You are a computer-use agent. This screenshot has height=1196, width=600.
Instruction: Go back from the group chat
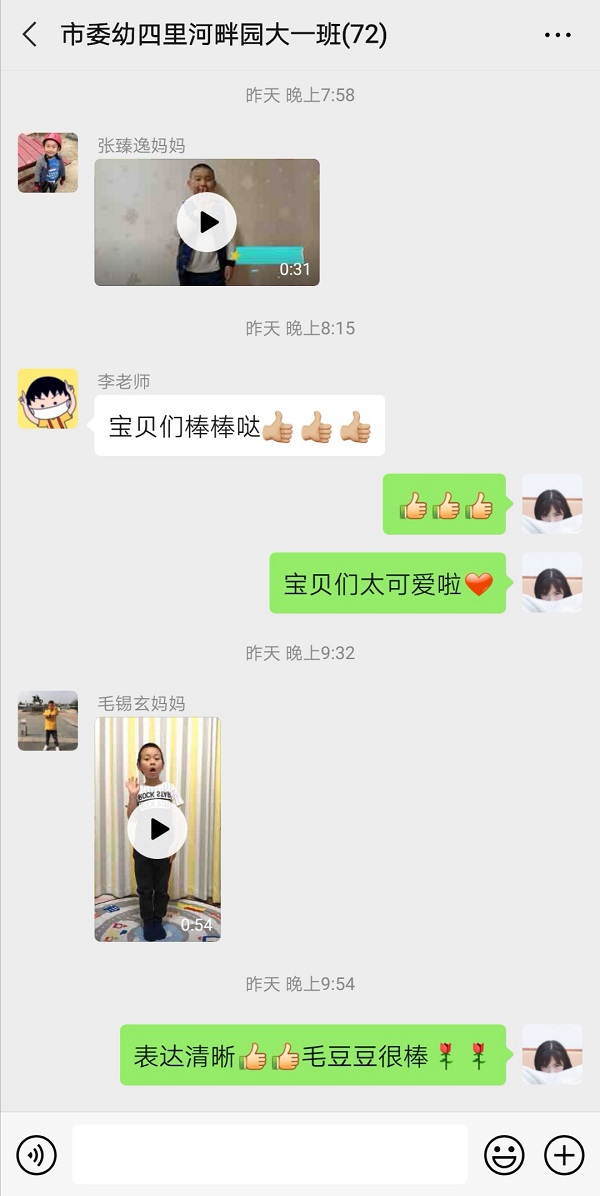30,35
